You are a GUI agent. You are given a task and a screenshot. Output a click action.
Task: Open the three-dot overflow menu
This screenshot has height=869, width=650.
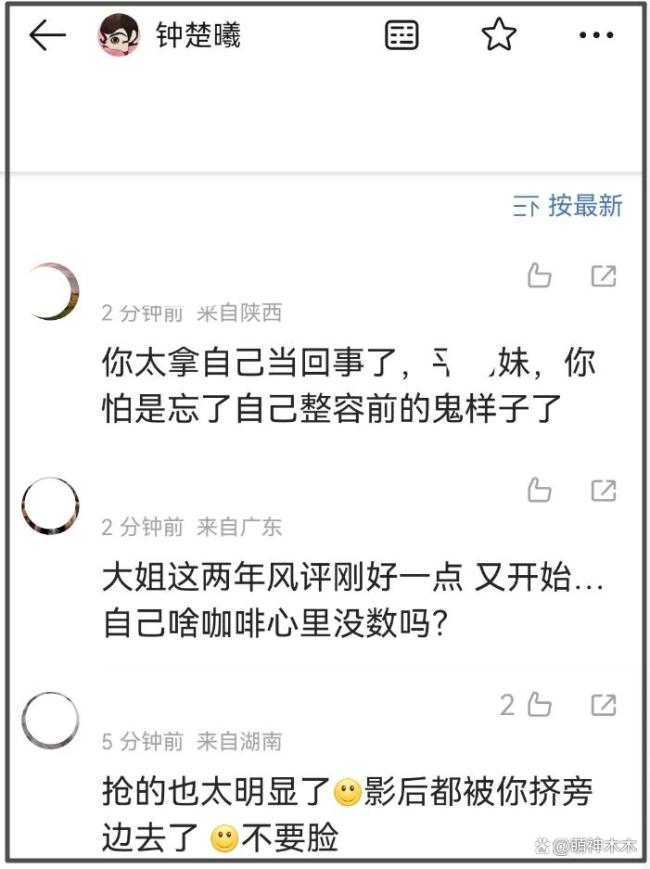[596, 36]
